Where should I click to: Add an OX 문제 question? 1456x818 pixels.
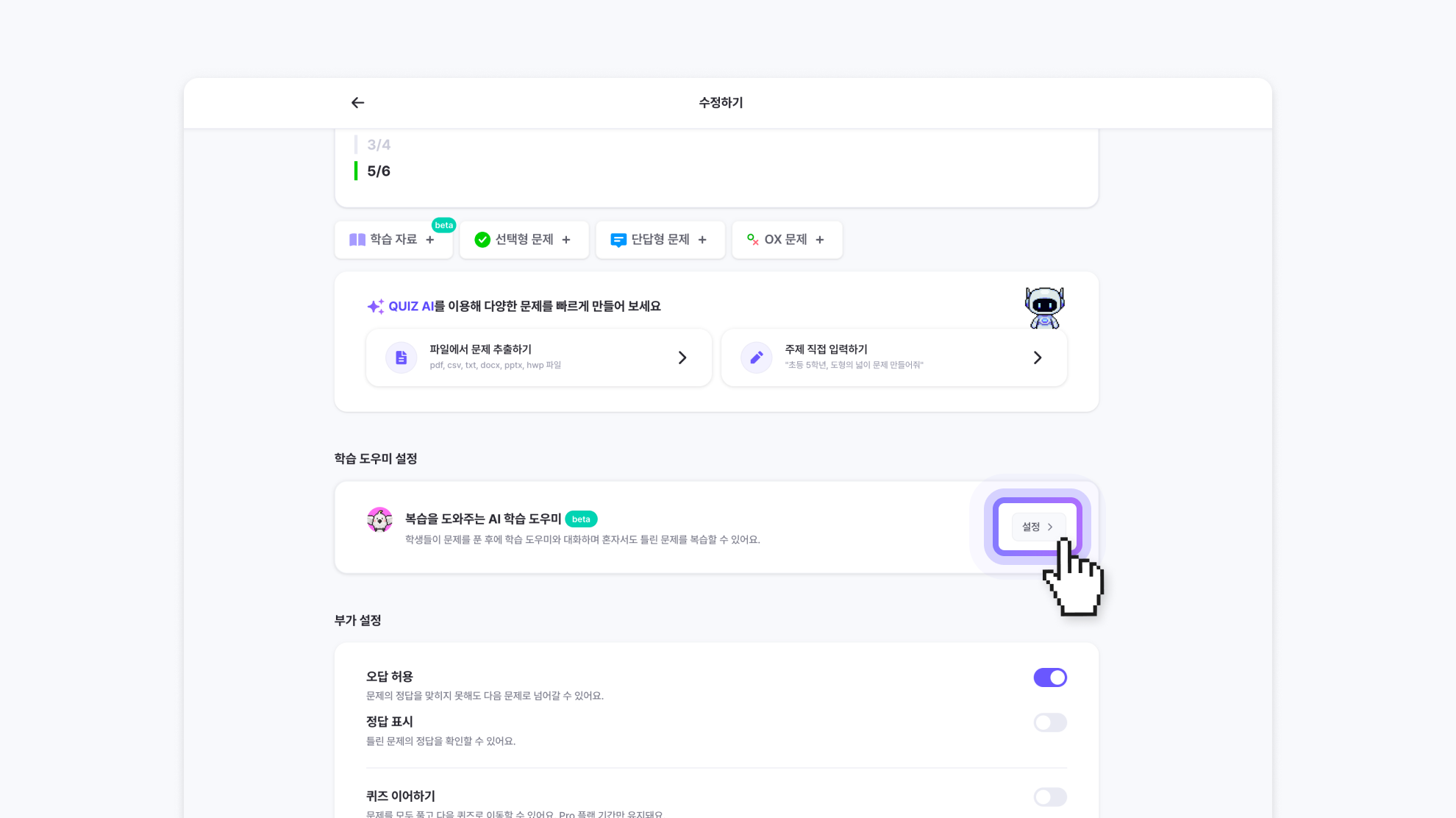[786, 240]
